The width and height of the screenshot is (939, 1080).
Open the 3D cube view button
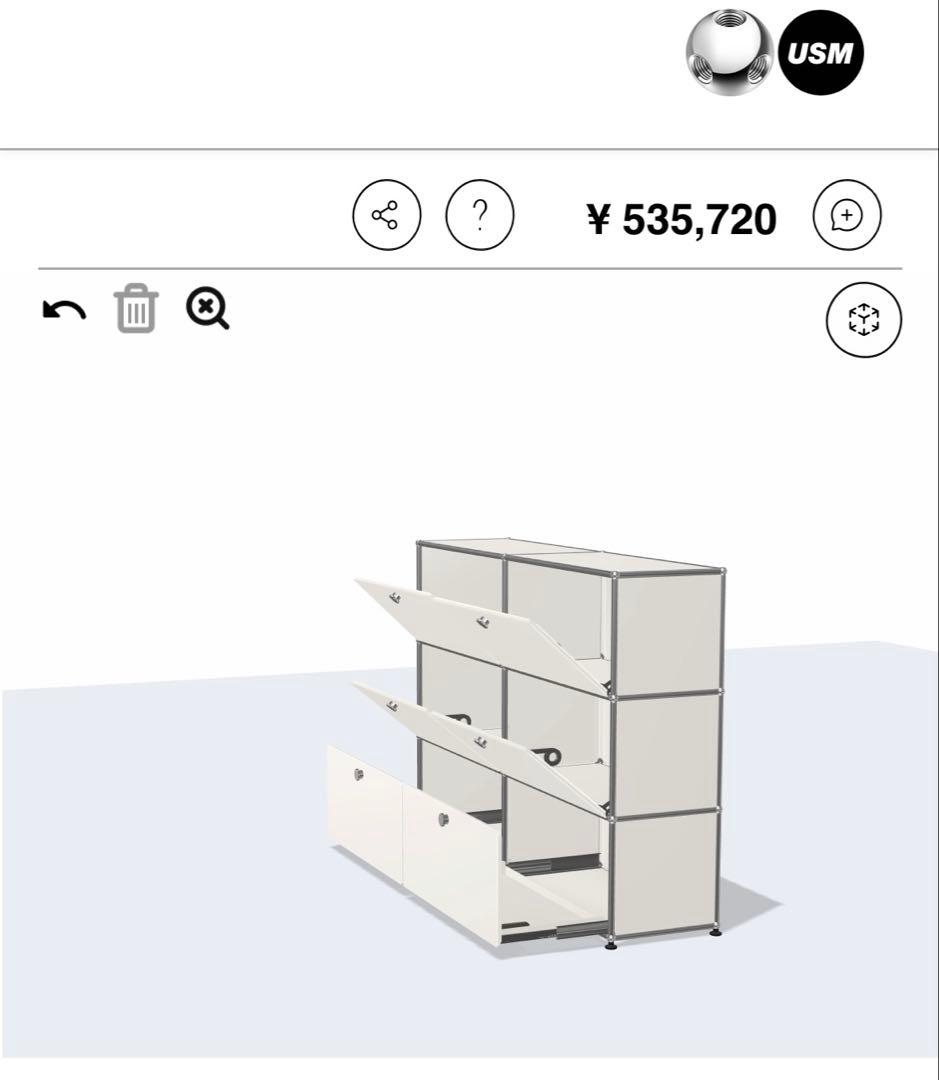point(864,320)
